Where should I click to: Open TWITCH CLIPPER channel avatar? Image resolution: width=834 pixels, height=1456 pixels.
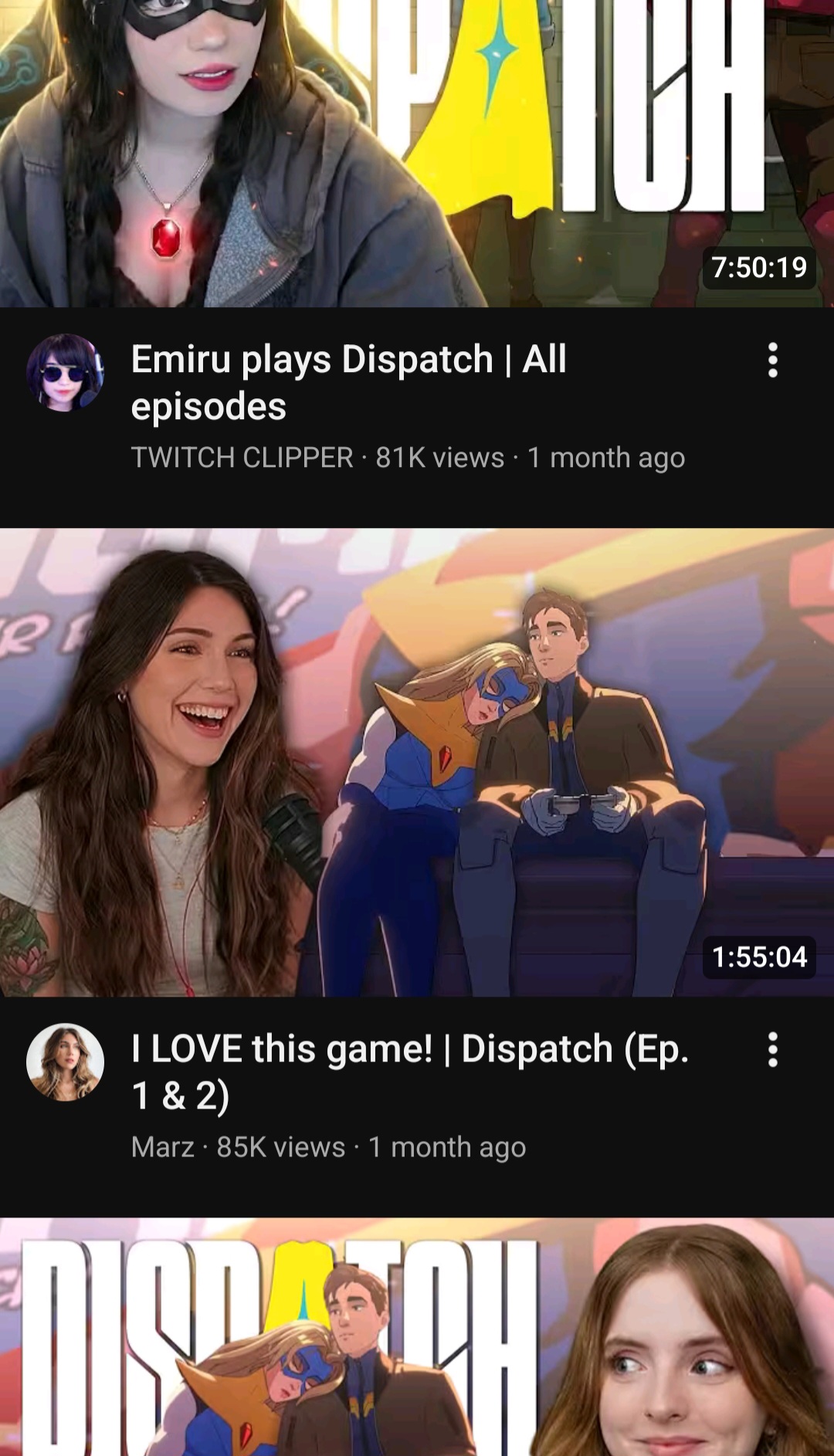[x=66, y=373]
